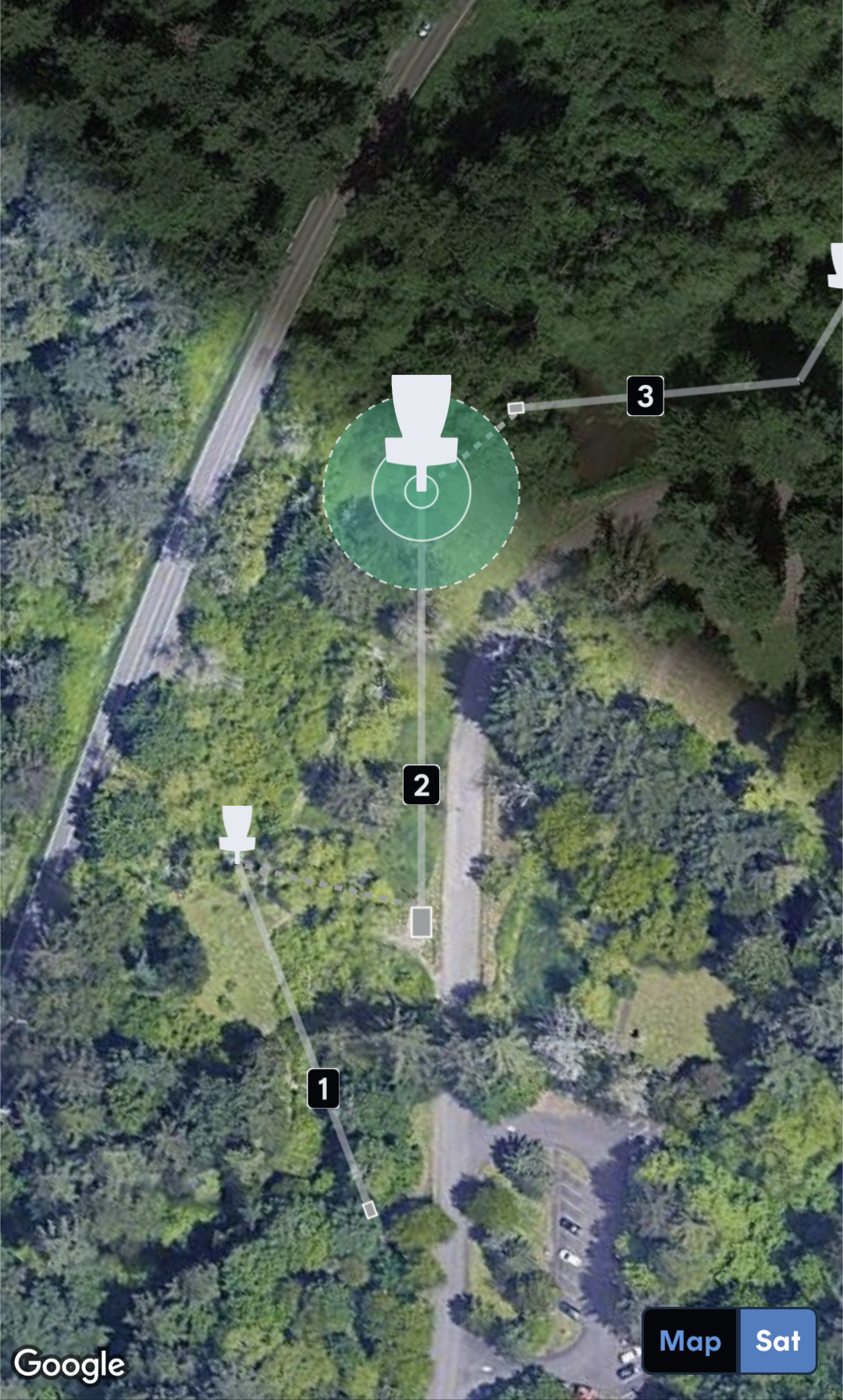Select the Sat satellite view
Viewport: 843px width, 1400px height.
(x=777, y=1341)
